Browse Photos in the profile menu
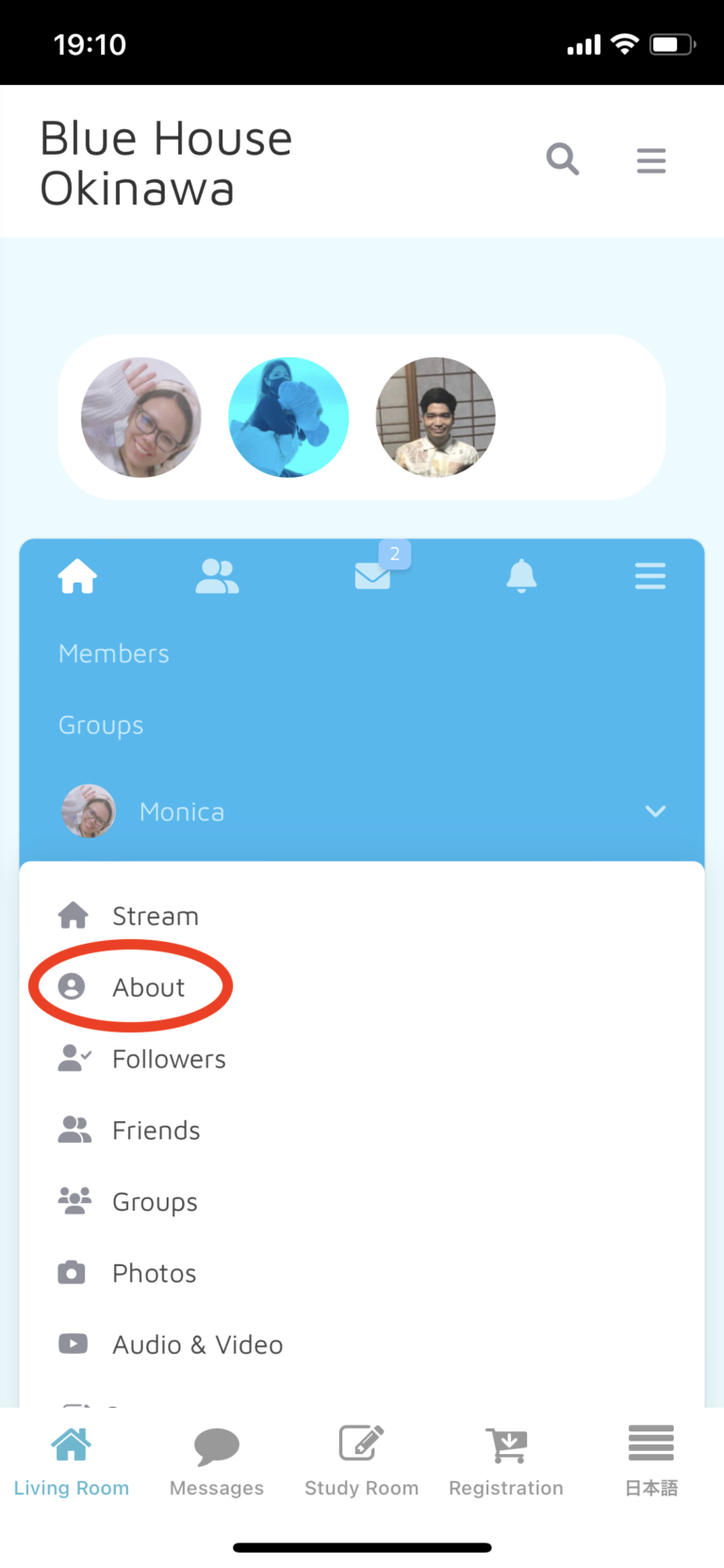The height and width of the screenshot is (1568, 724). [x=154, y=1273]
